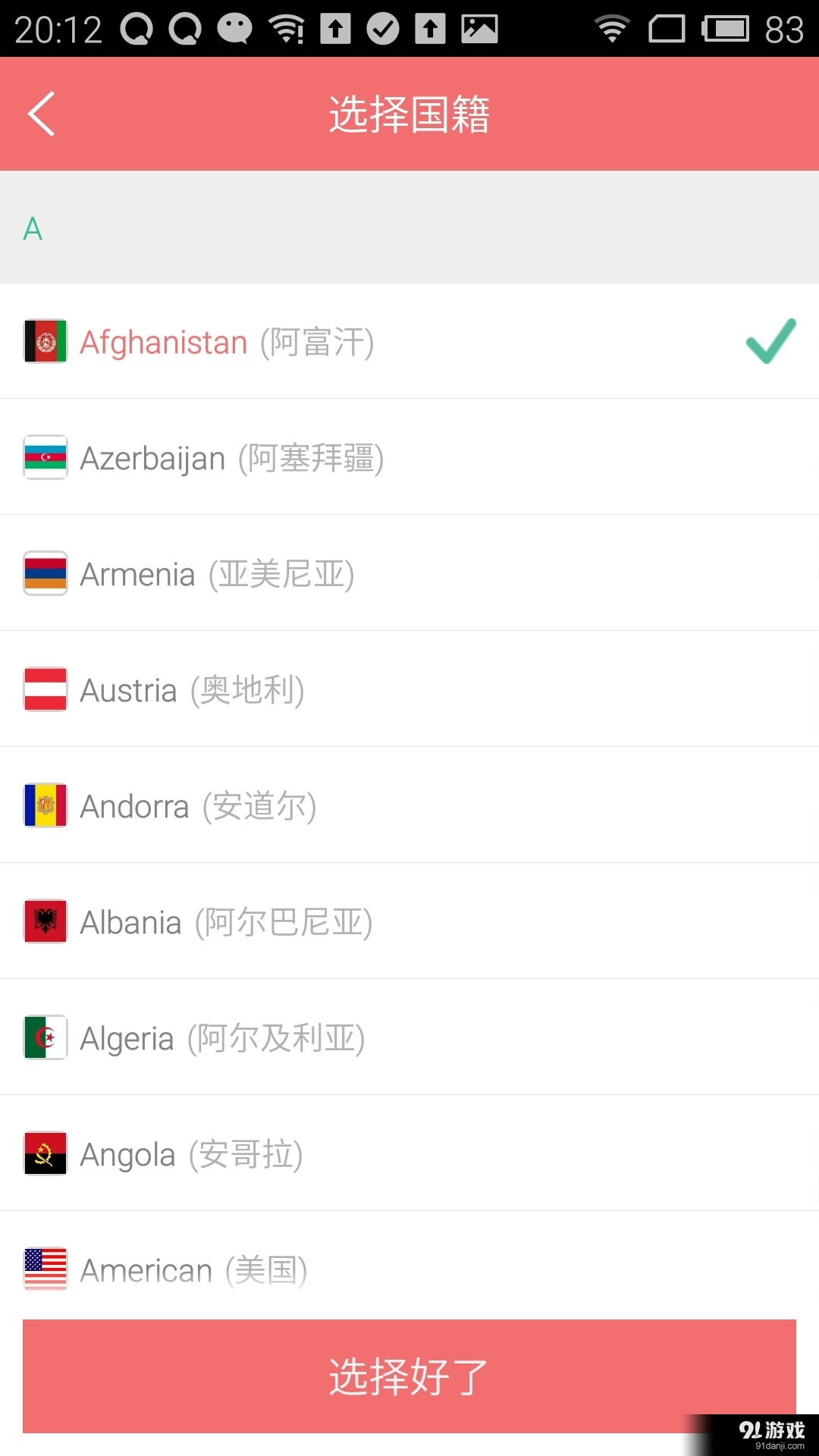The image size is (819, 1456).
Task: Click the Afghanistan flag icon
Action: (45, 342)
